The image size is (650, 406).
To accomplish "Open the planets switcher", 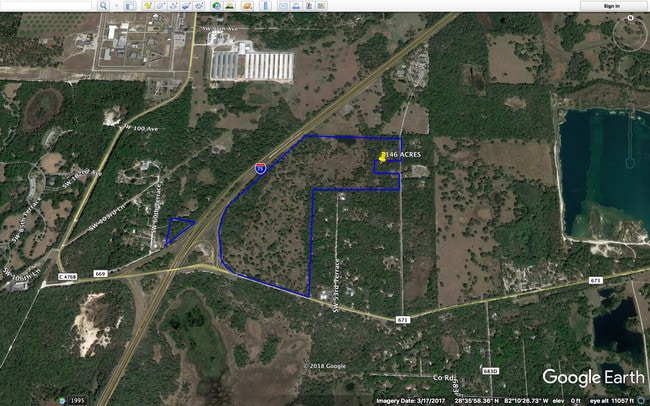I will click(x=247, y=6).
